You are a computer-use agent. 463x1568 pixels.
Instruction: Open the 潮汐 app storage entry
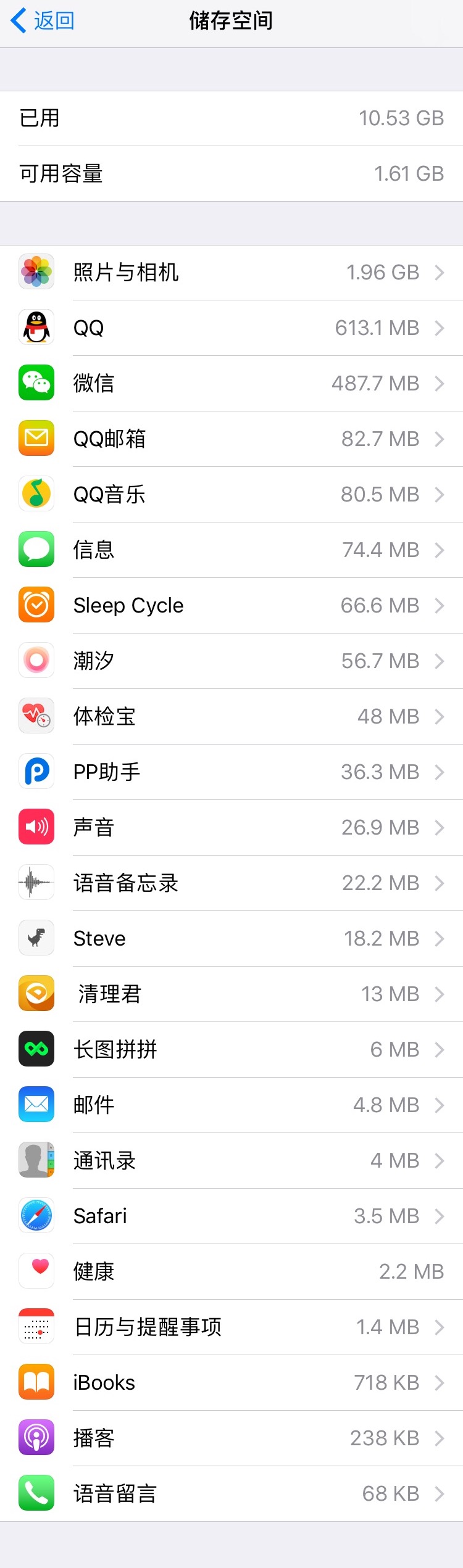[231, 661]
